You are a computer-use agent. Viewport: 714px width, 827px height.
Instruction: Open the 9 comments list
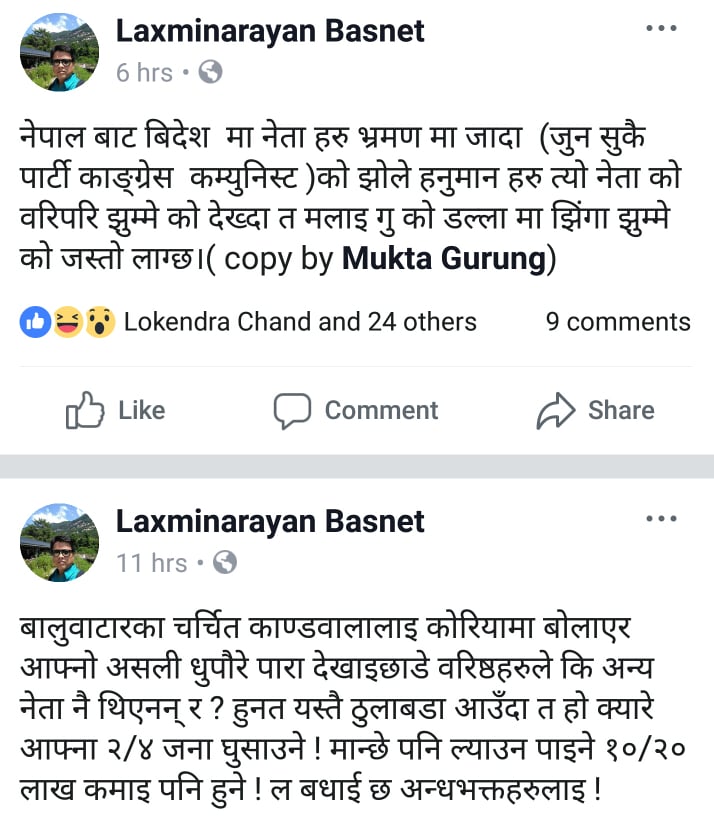pyautogui.click(x=617, y=322)
